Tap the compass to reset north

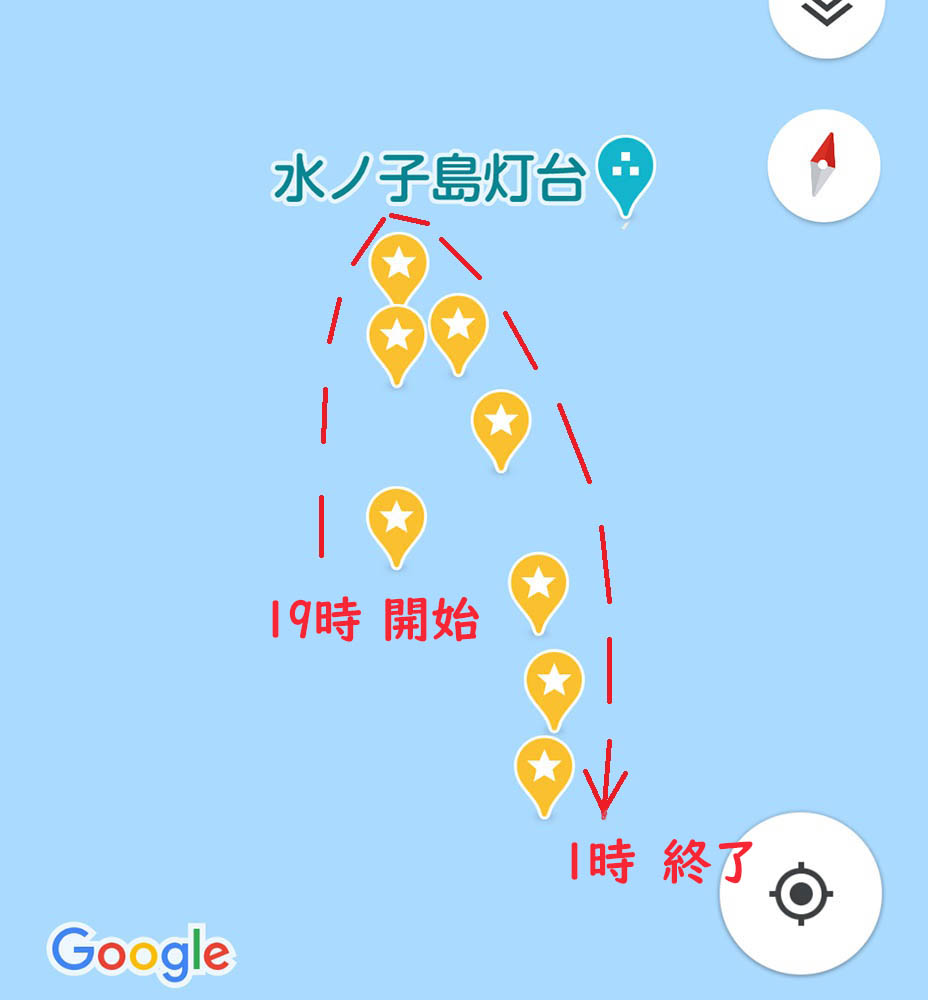(x=823, y=165)
